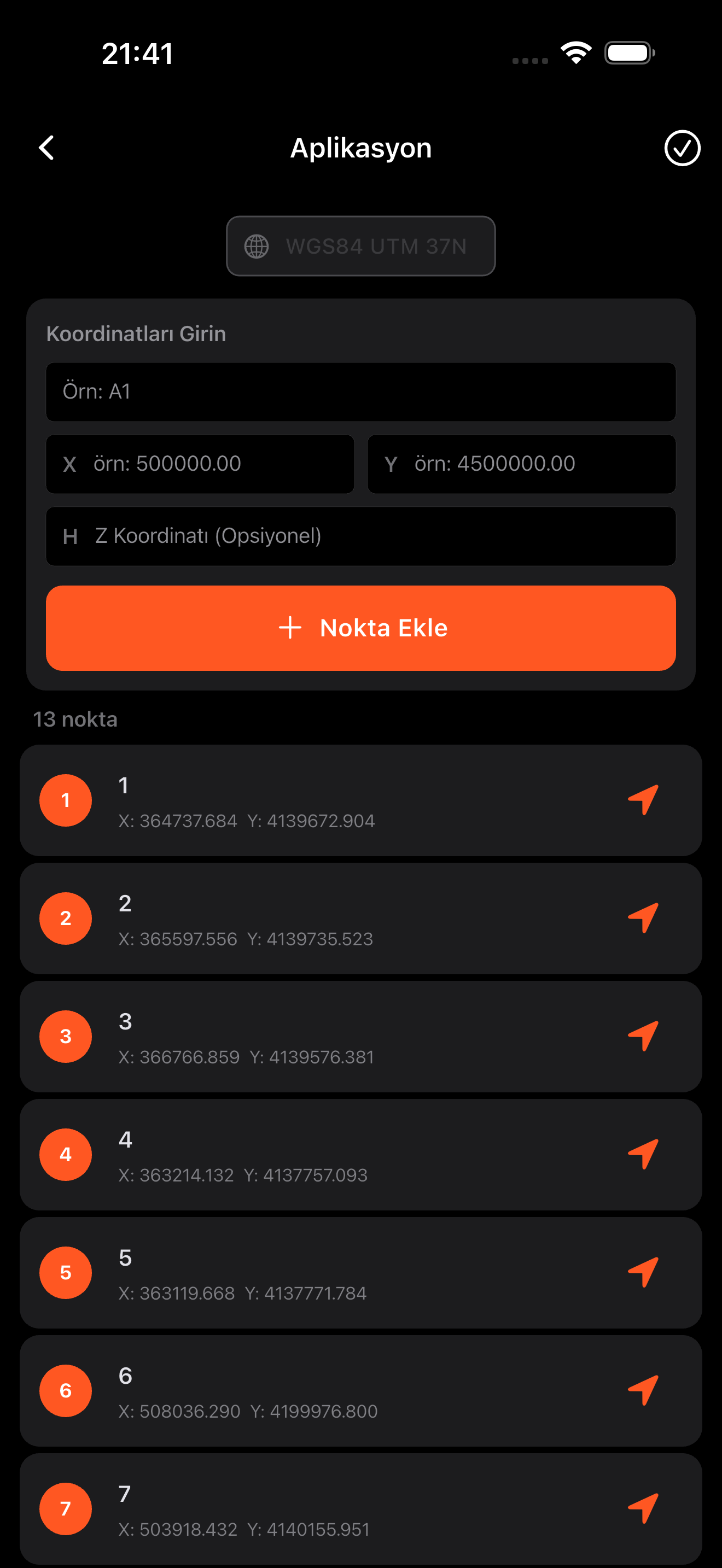Select the 13 nokta list header

point(75,719)
